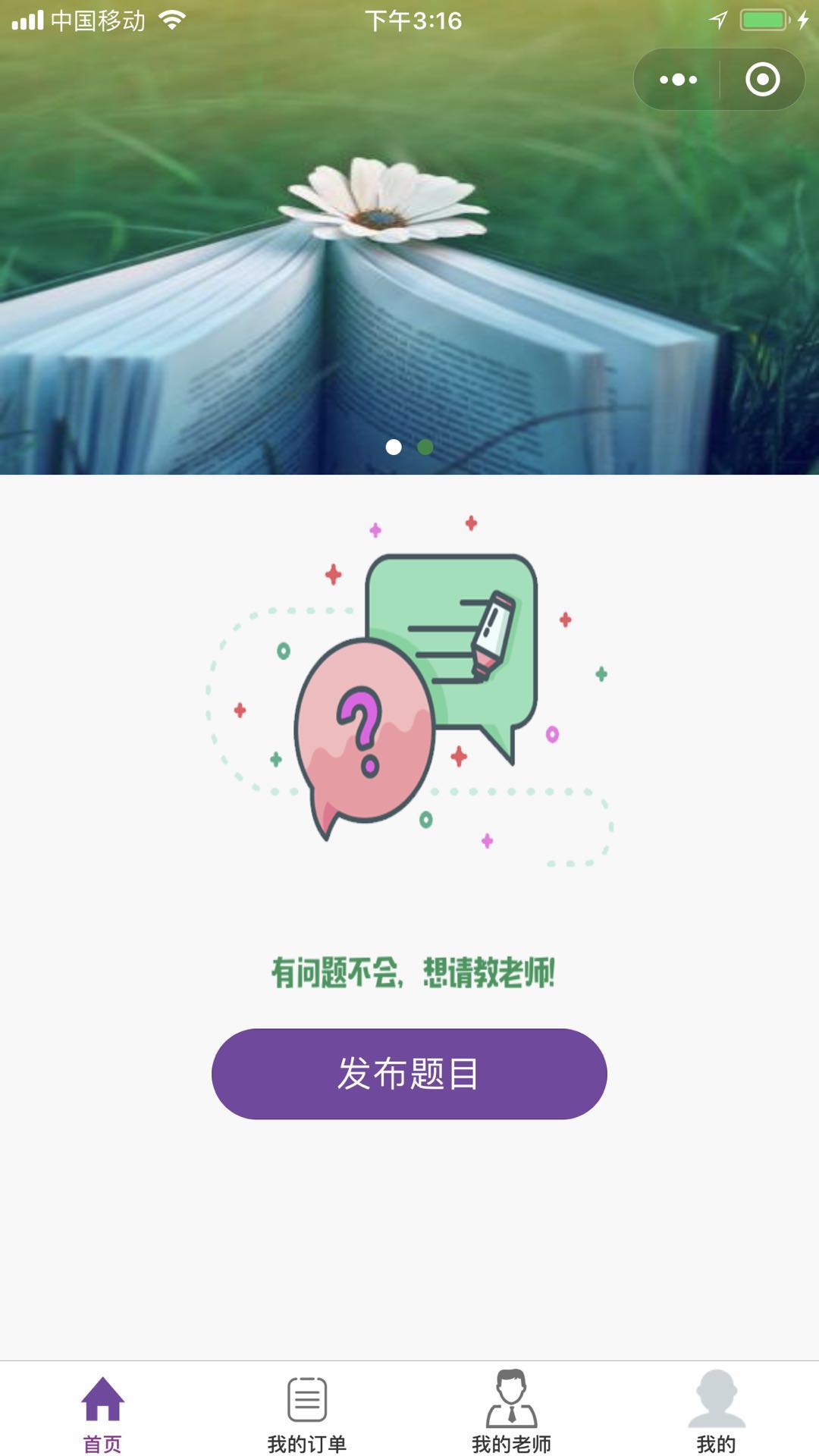Screen dimensions: 819x1456
Task: Go to the 我的订单 tab
Action: 307,1411
